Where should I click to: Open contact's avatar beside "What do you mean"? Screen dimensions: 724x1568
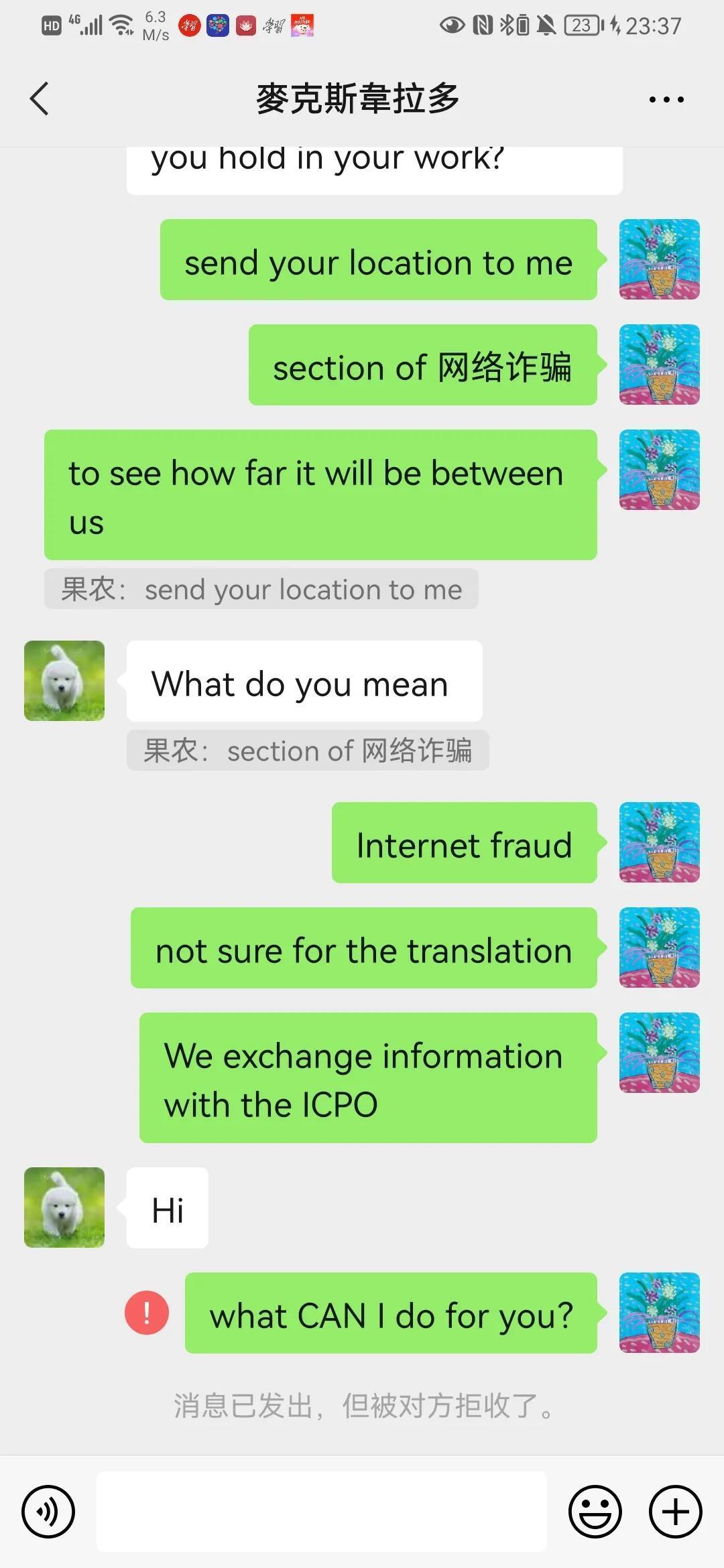pyautogui.click(x=64, y=681)
